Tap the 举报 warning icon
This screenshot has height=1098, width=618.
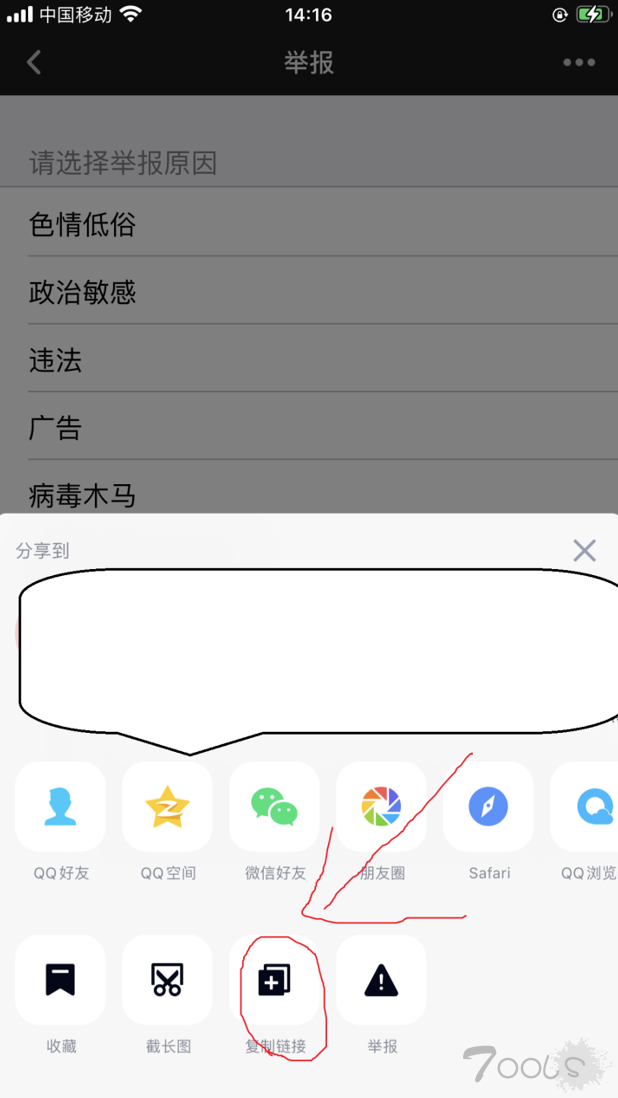381,980
